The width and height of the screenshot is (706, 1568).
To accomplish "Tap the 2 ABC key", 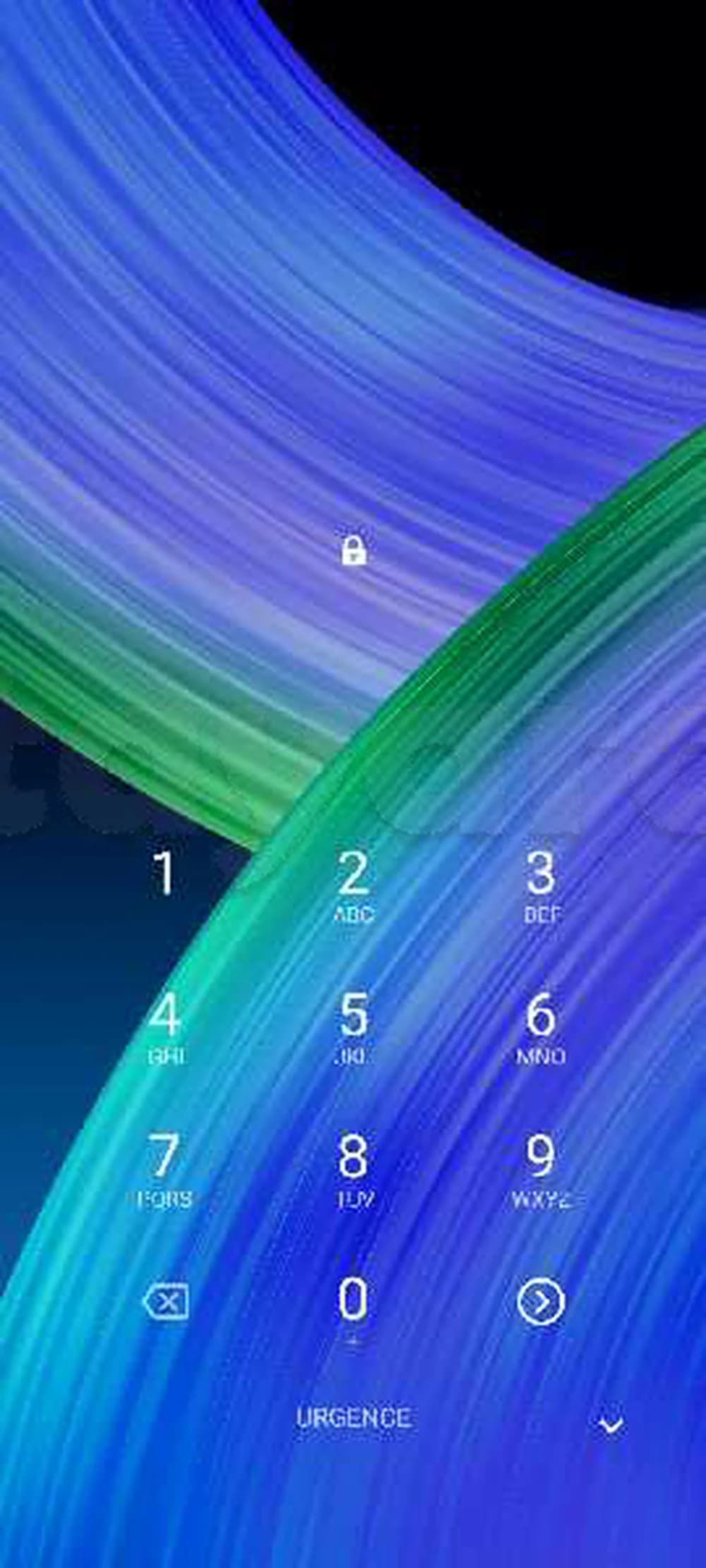I will 353,886.
